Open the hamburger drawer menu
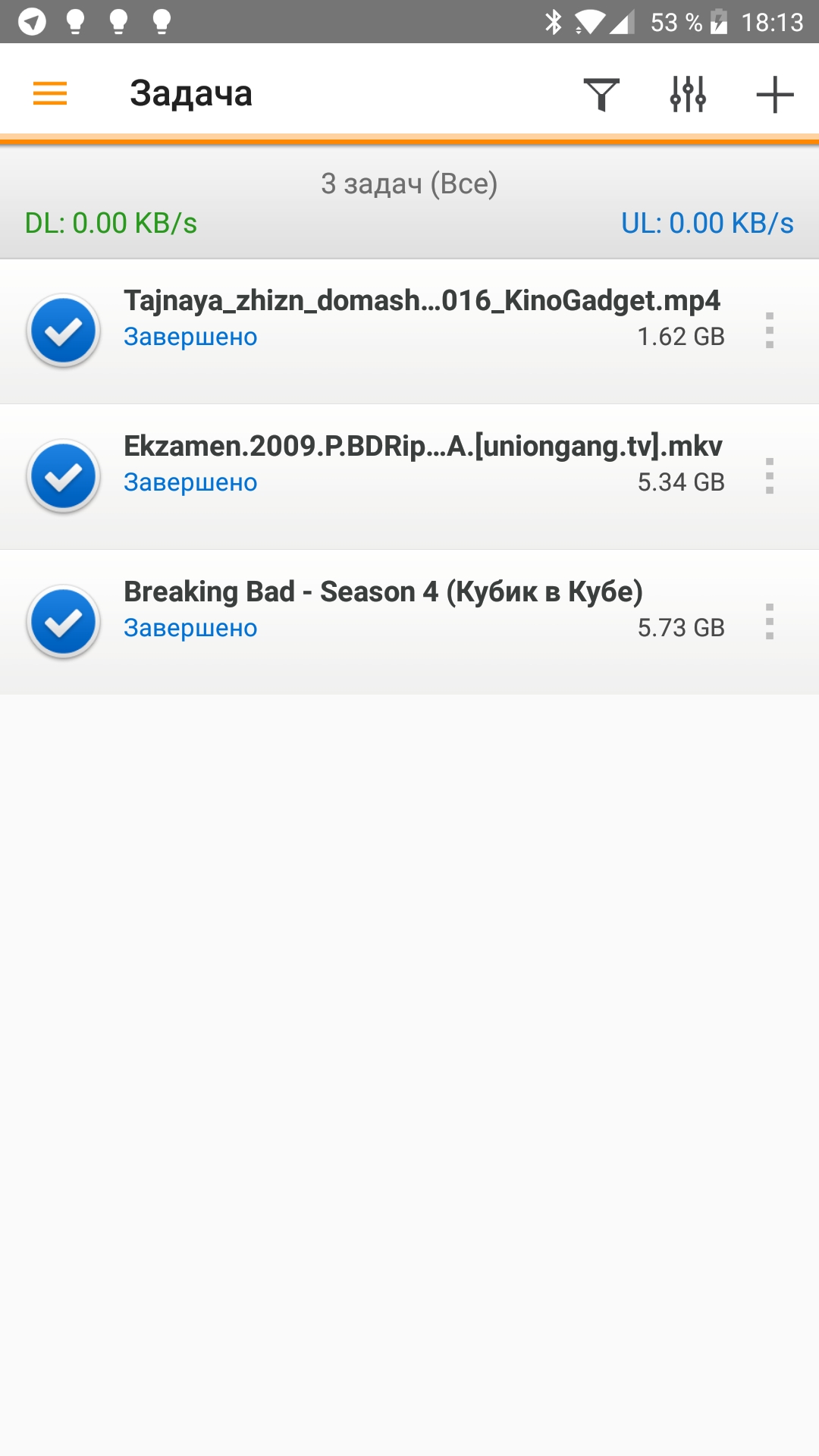This screenshot has width=819, height=1456. 50,94
